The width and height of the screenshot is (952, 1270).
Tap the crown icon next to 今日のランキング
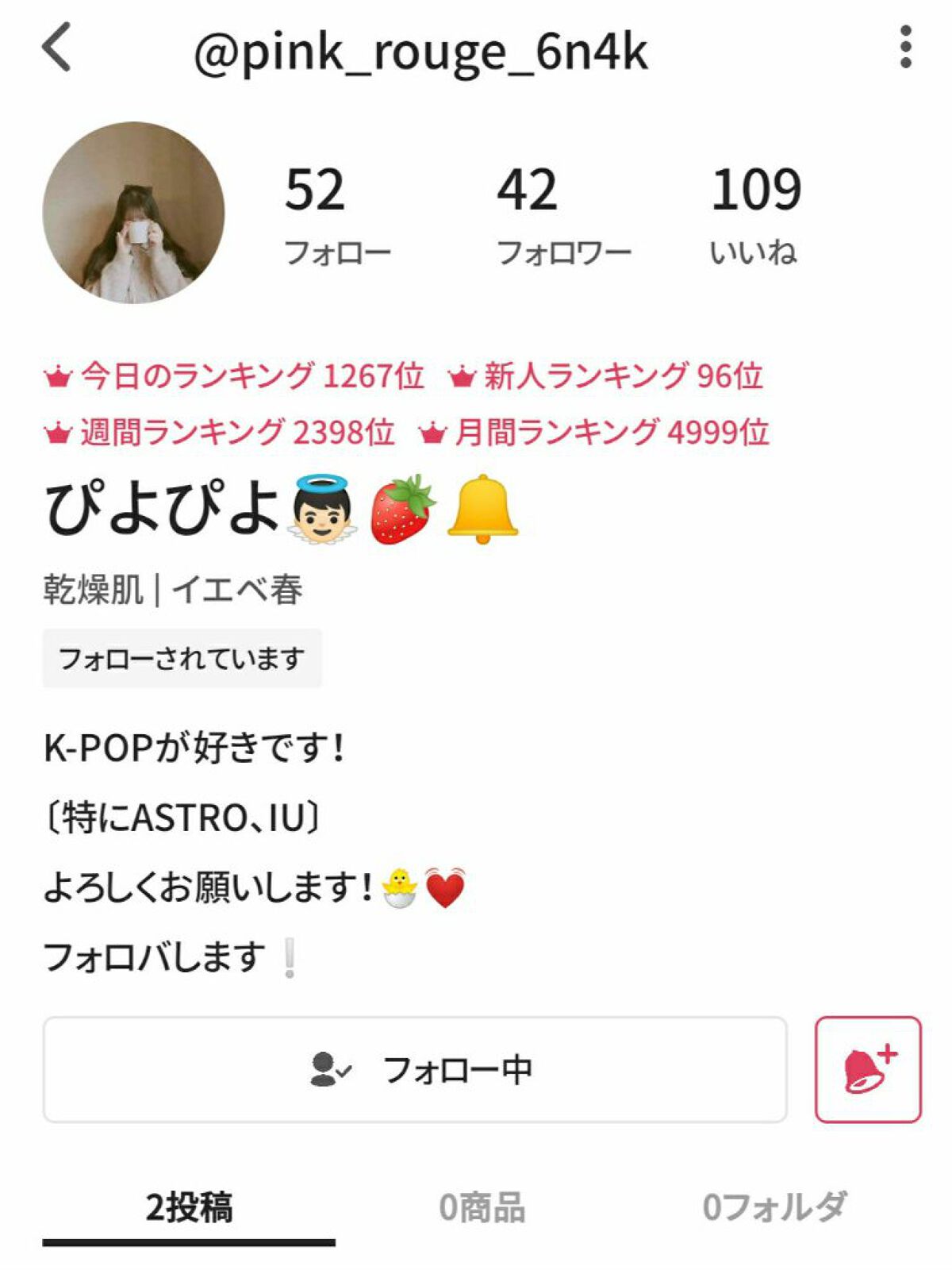click(59, 376)
